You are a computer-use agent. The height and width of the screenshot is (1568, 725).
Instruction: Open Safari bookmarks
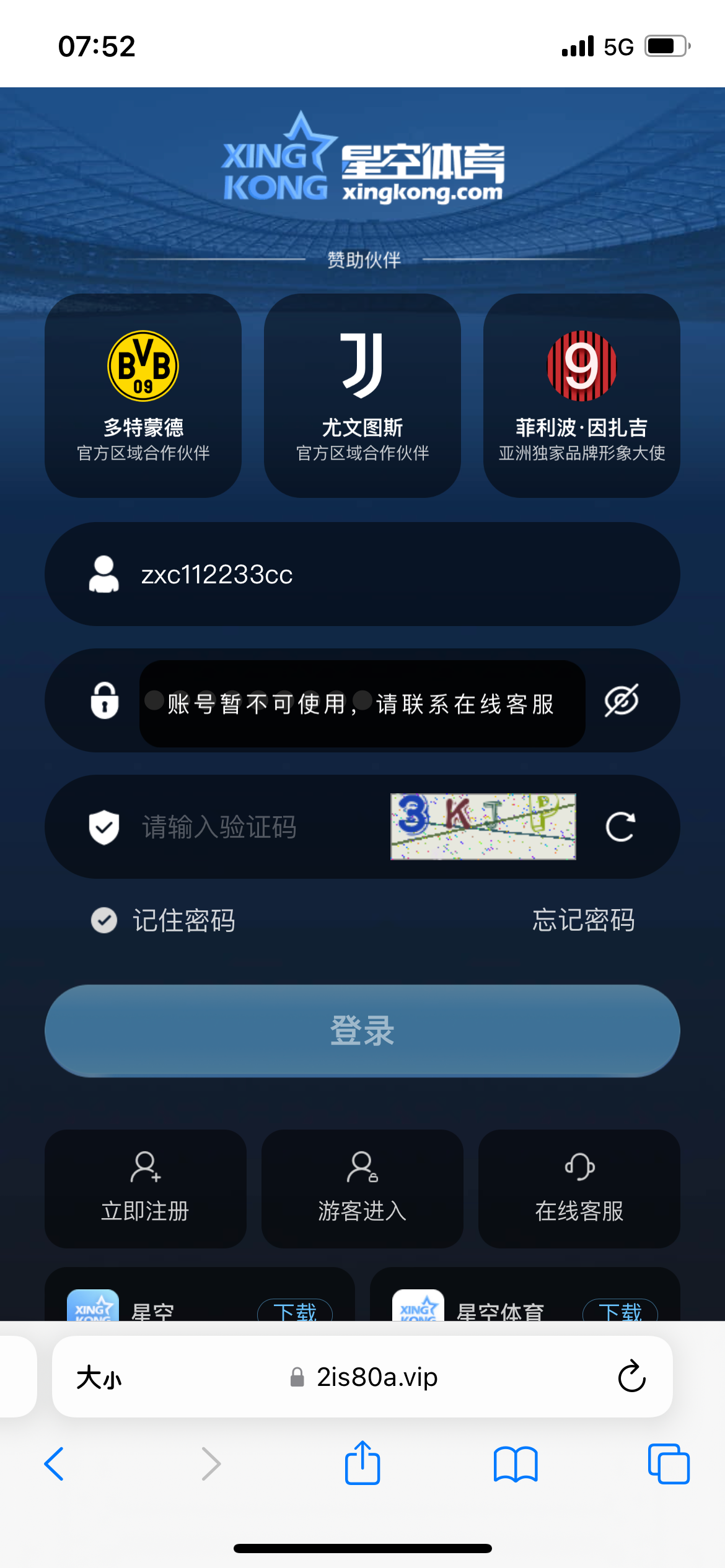[x=516, y=1464]
